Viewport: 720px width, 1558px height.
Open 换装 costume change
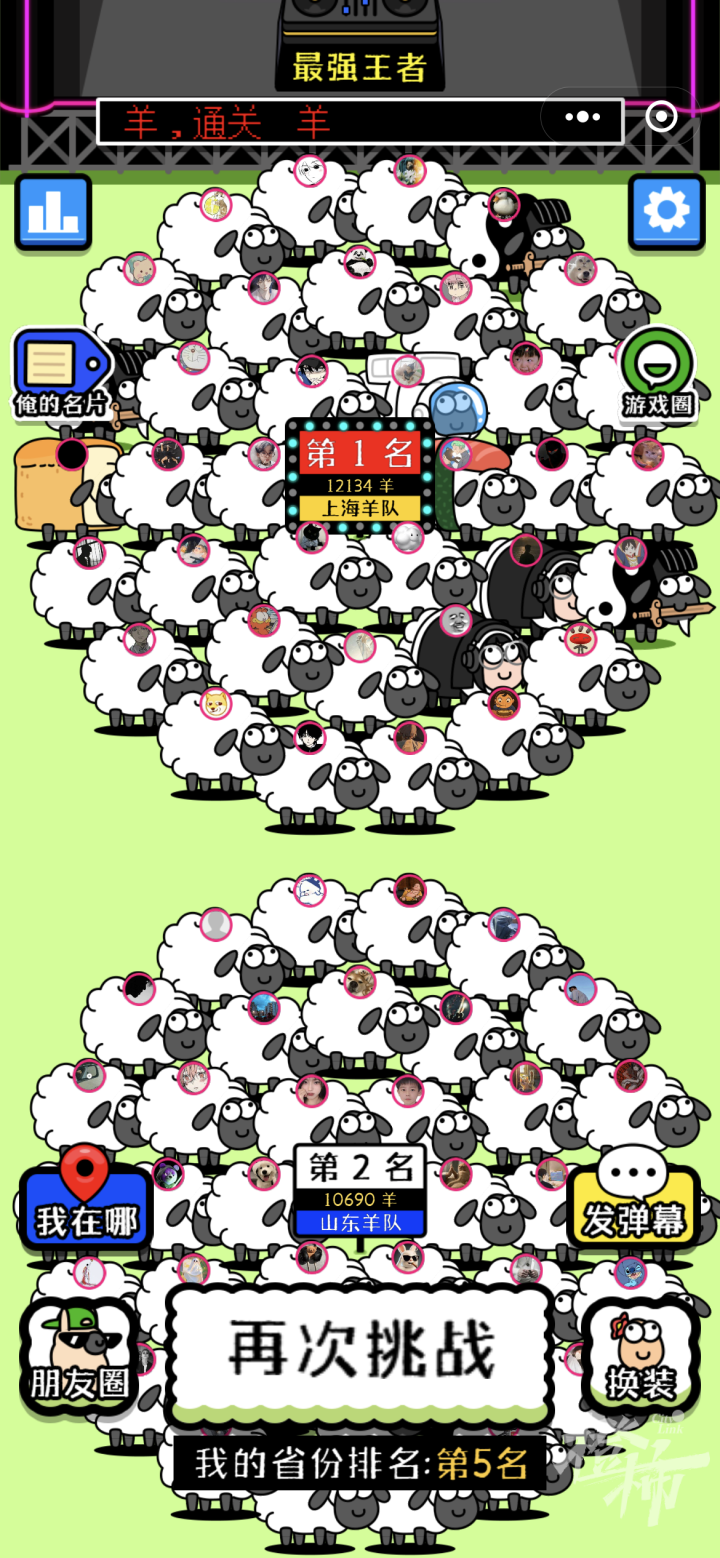640,1357
